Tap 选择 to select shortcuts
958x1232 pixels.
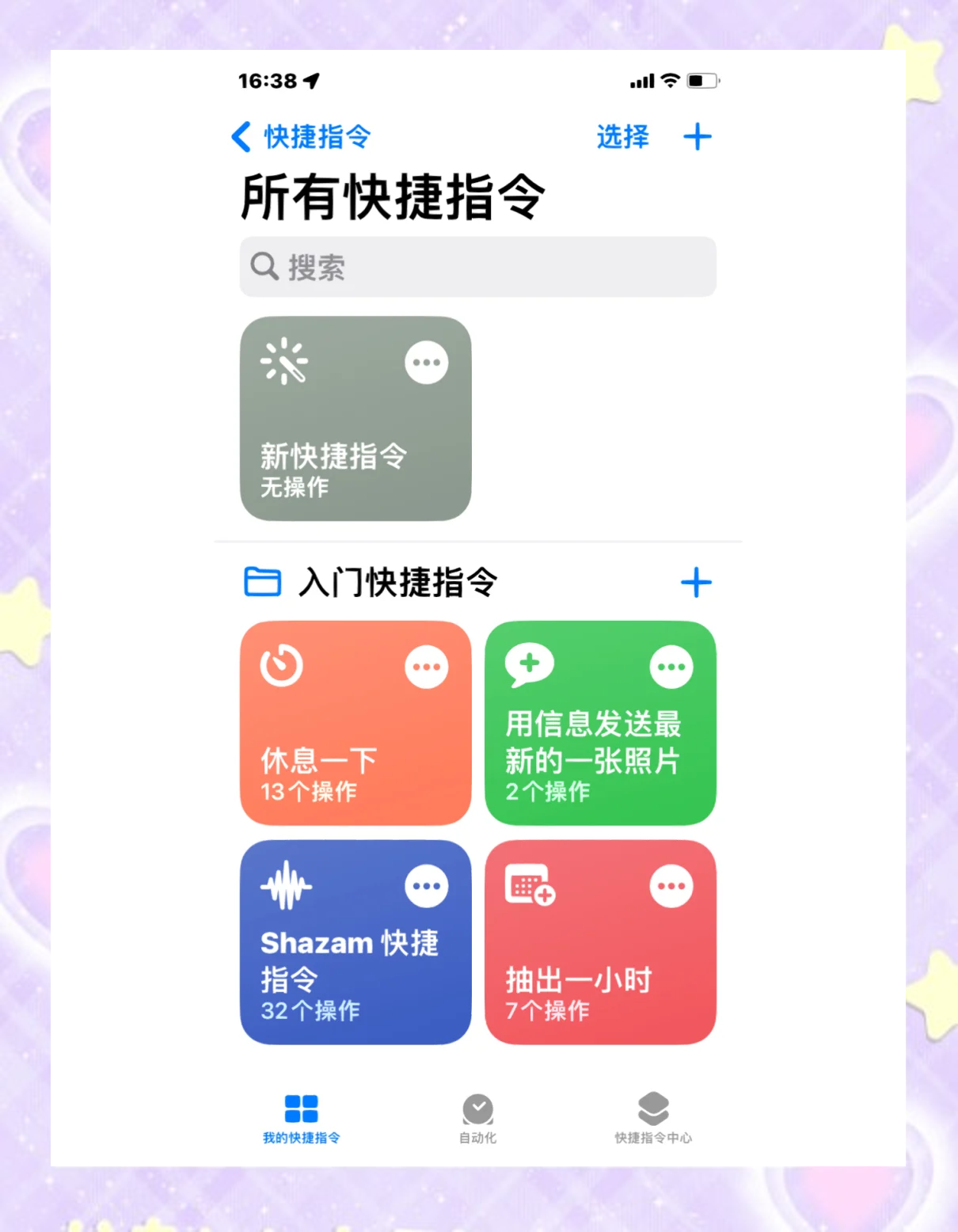point(622,137)
